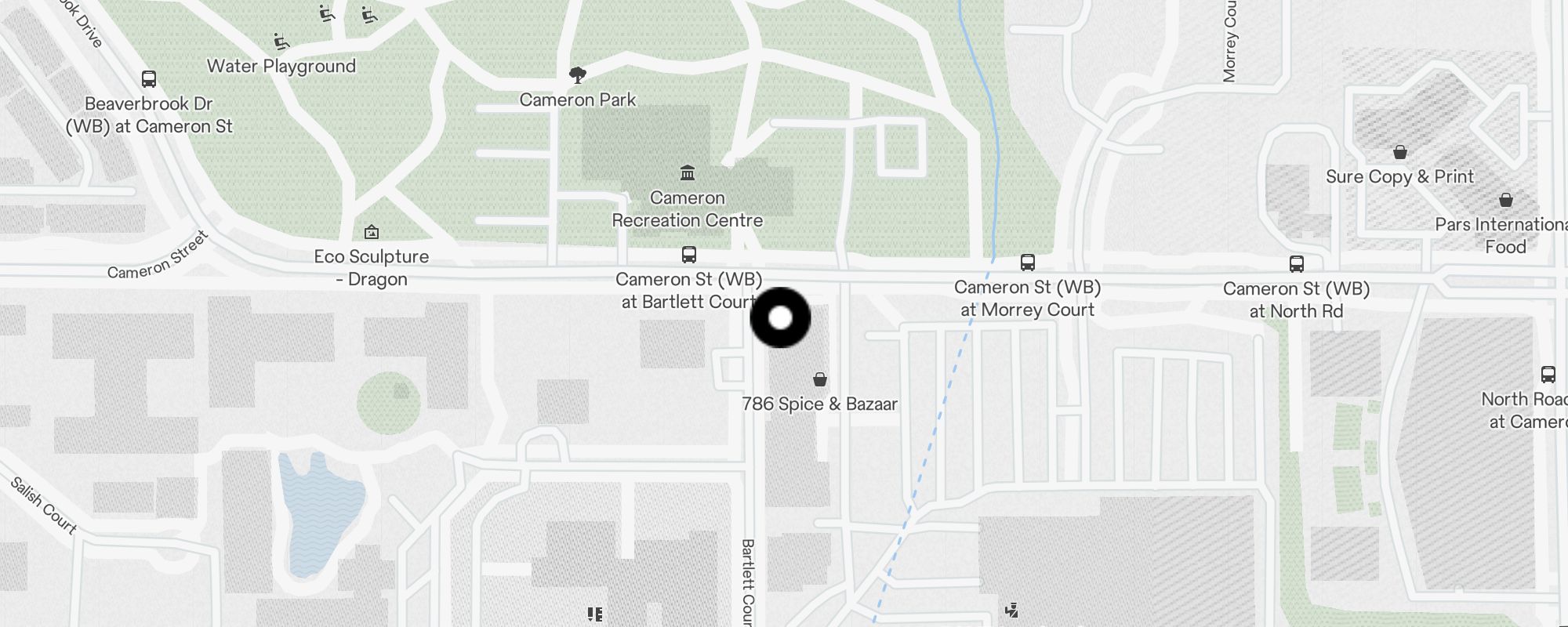This screenshot has height=627, width=1568.
Task: Select the Cameron Park tree marker
Action: [578, 75]
